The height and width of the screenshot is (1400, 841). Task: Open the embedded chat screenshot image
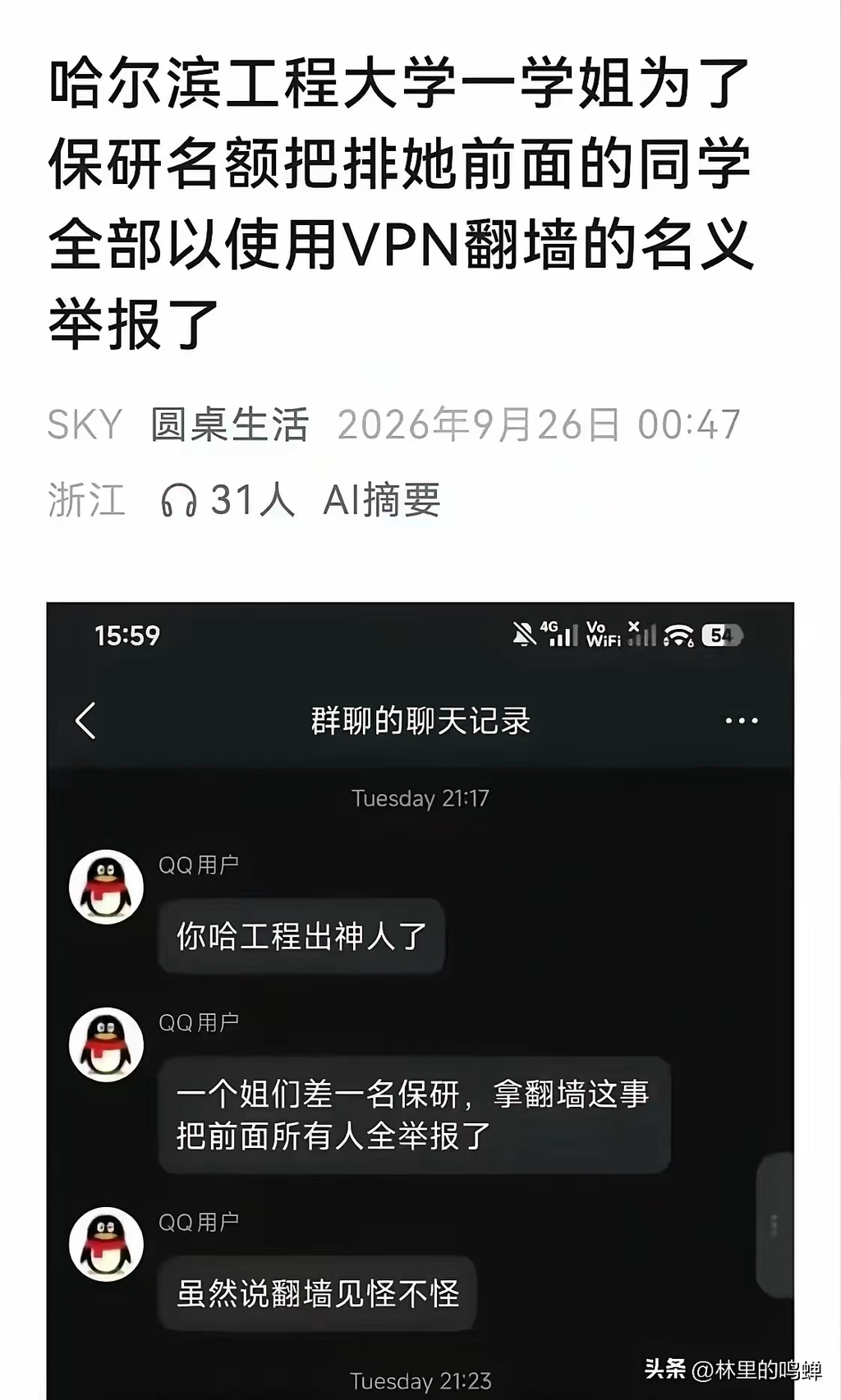420,1001
